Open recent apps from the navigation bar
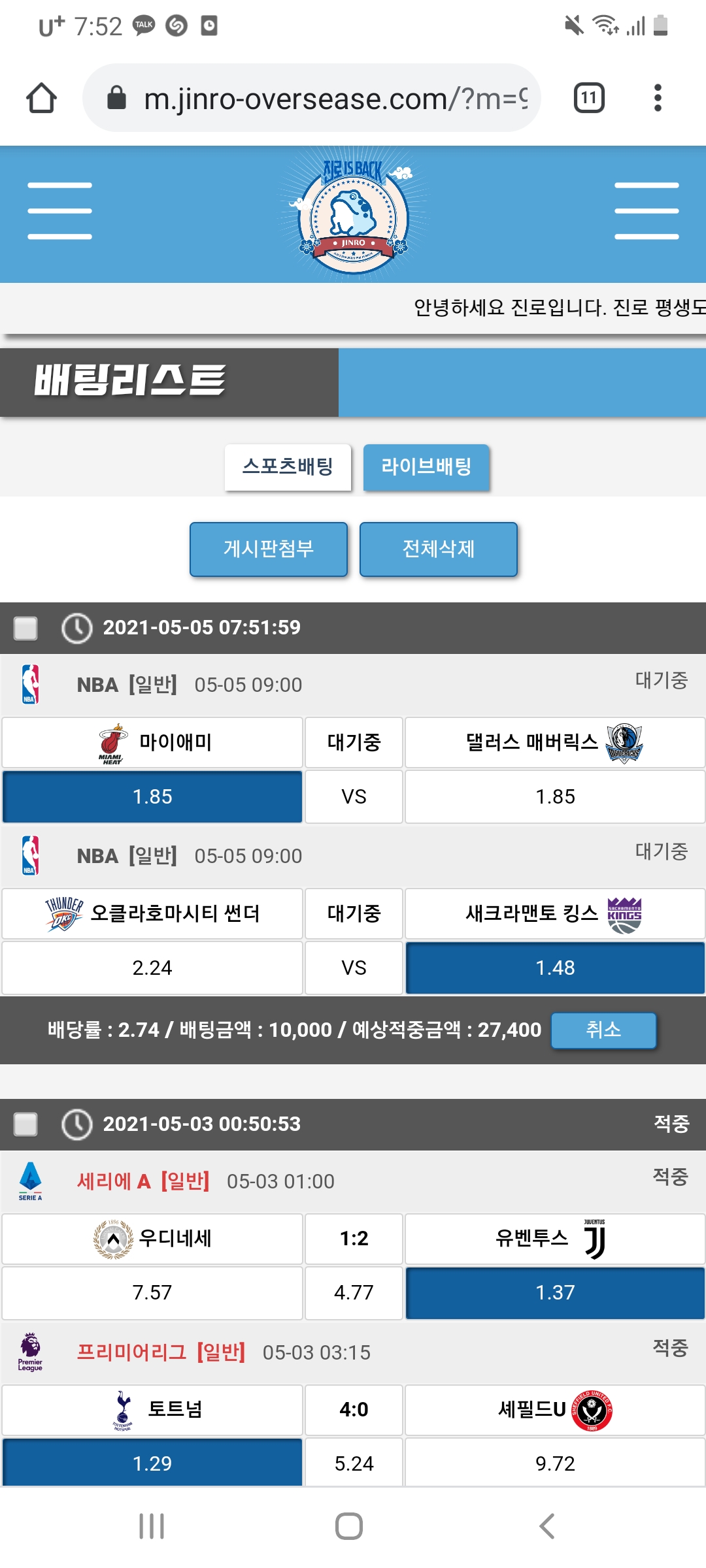Viewport: 706px width, 1568px height. (x=152, y=1526)
